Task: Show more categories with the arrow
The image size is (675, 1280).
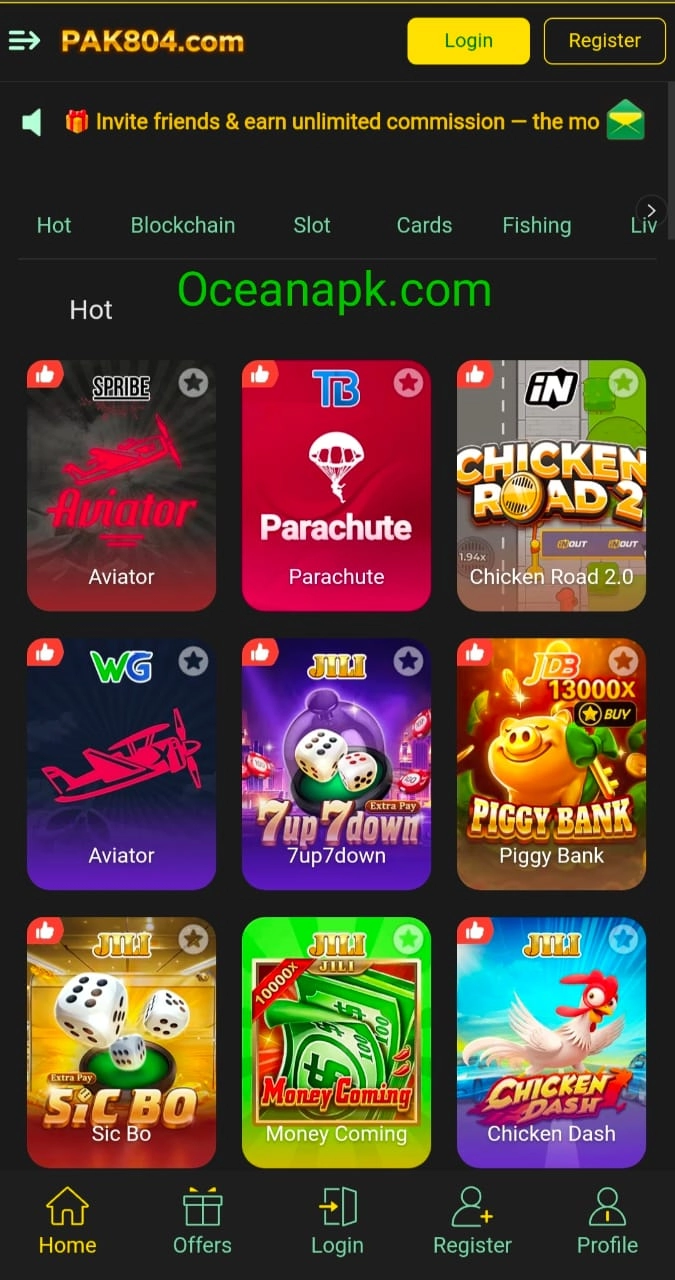Action: tap(651, 210)
